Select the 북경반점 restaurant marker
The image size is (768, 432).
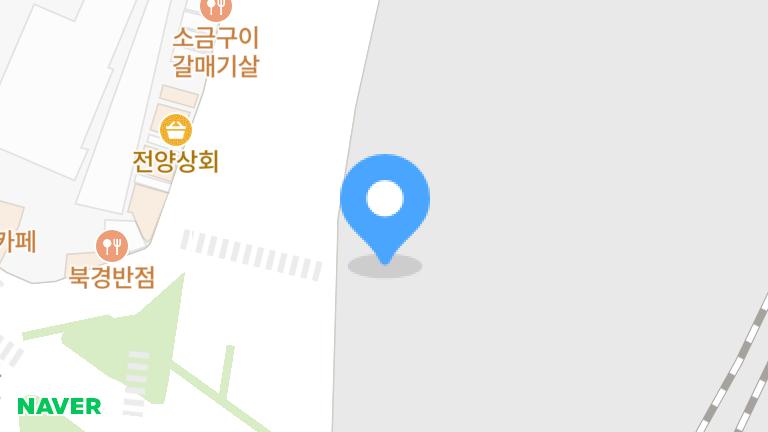click(x=111, y=245)
